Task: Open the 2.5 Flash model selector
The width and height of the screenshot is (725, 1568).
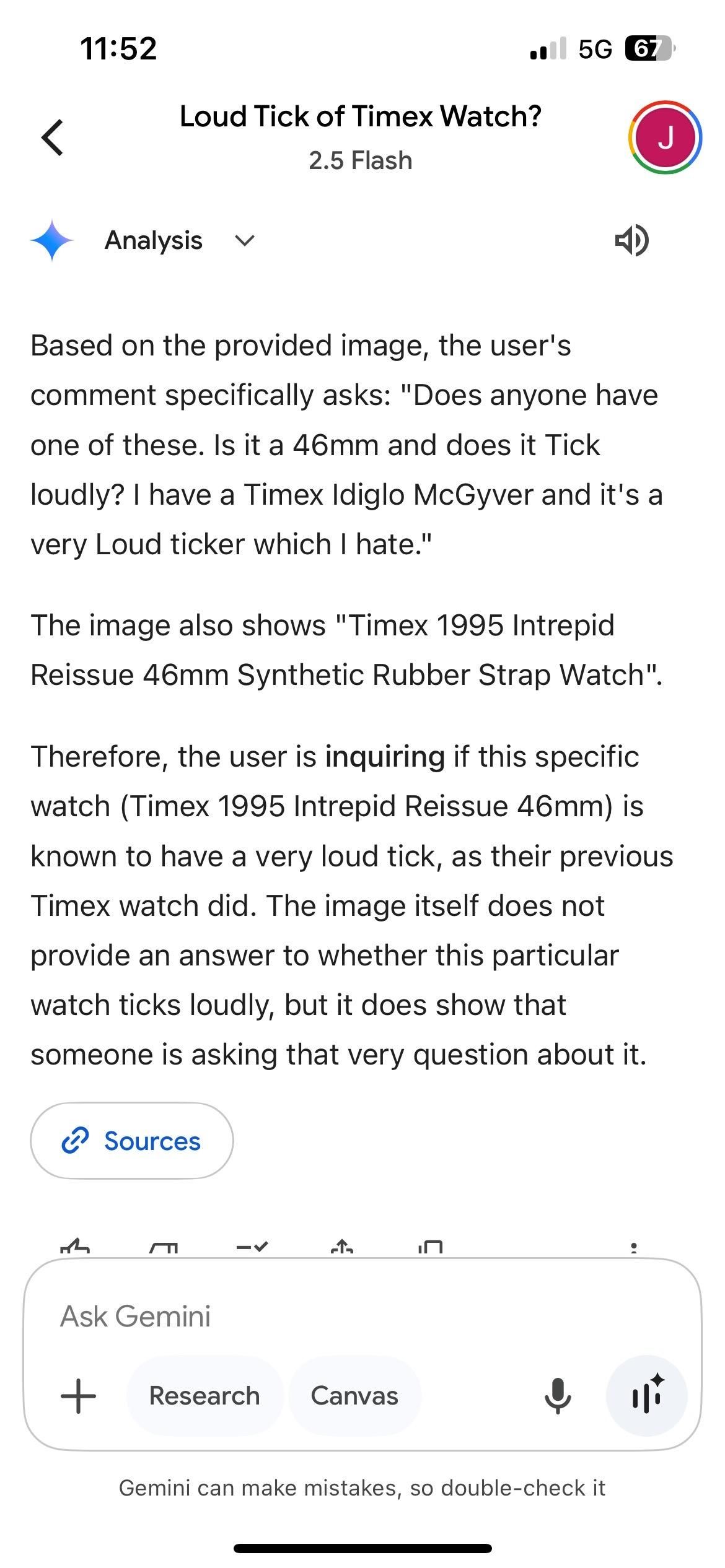Action: pos(361,160)
